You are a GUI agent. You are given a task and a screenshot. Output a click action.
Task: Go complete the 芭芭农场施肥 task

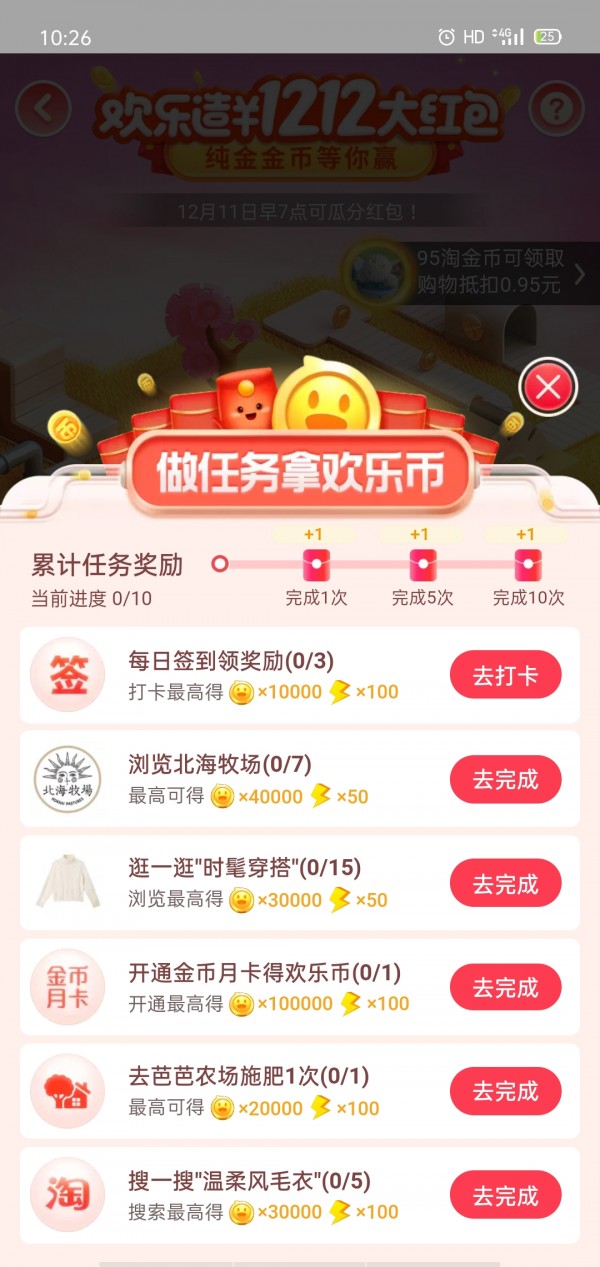click(505, 1091)
